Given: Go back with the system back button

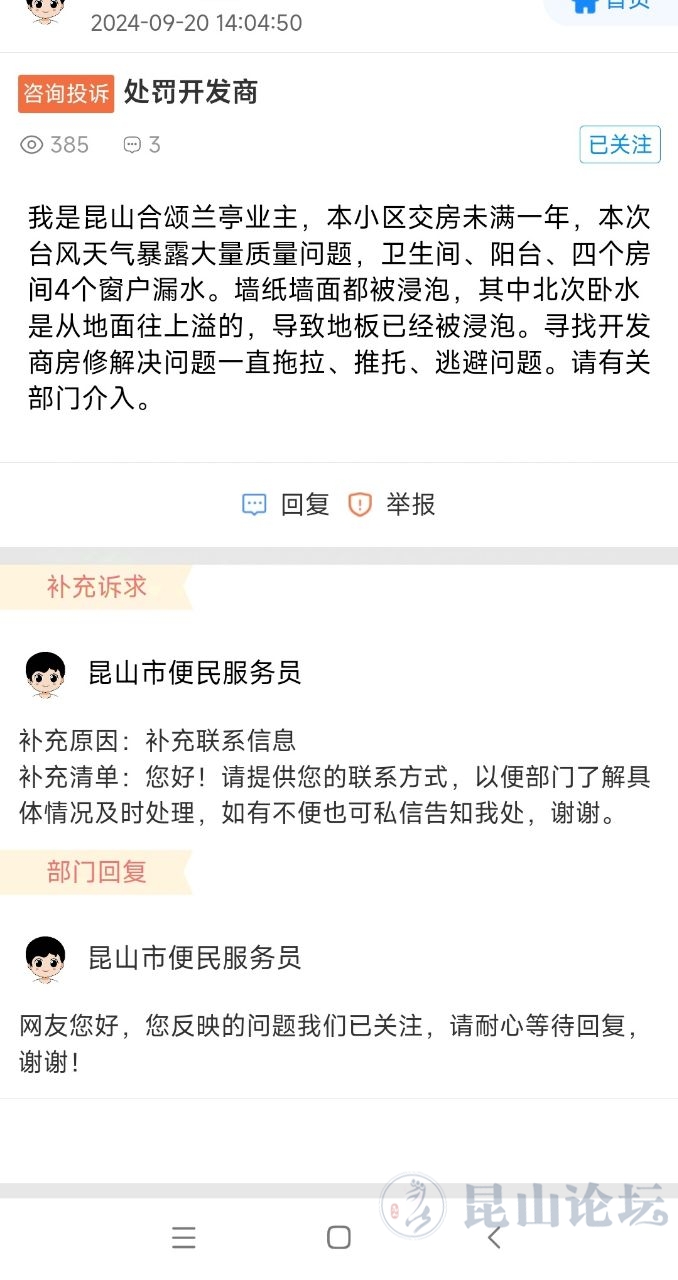Looking at the screenshot, I should pos(493,1237).
